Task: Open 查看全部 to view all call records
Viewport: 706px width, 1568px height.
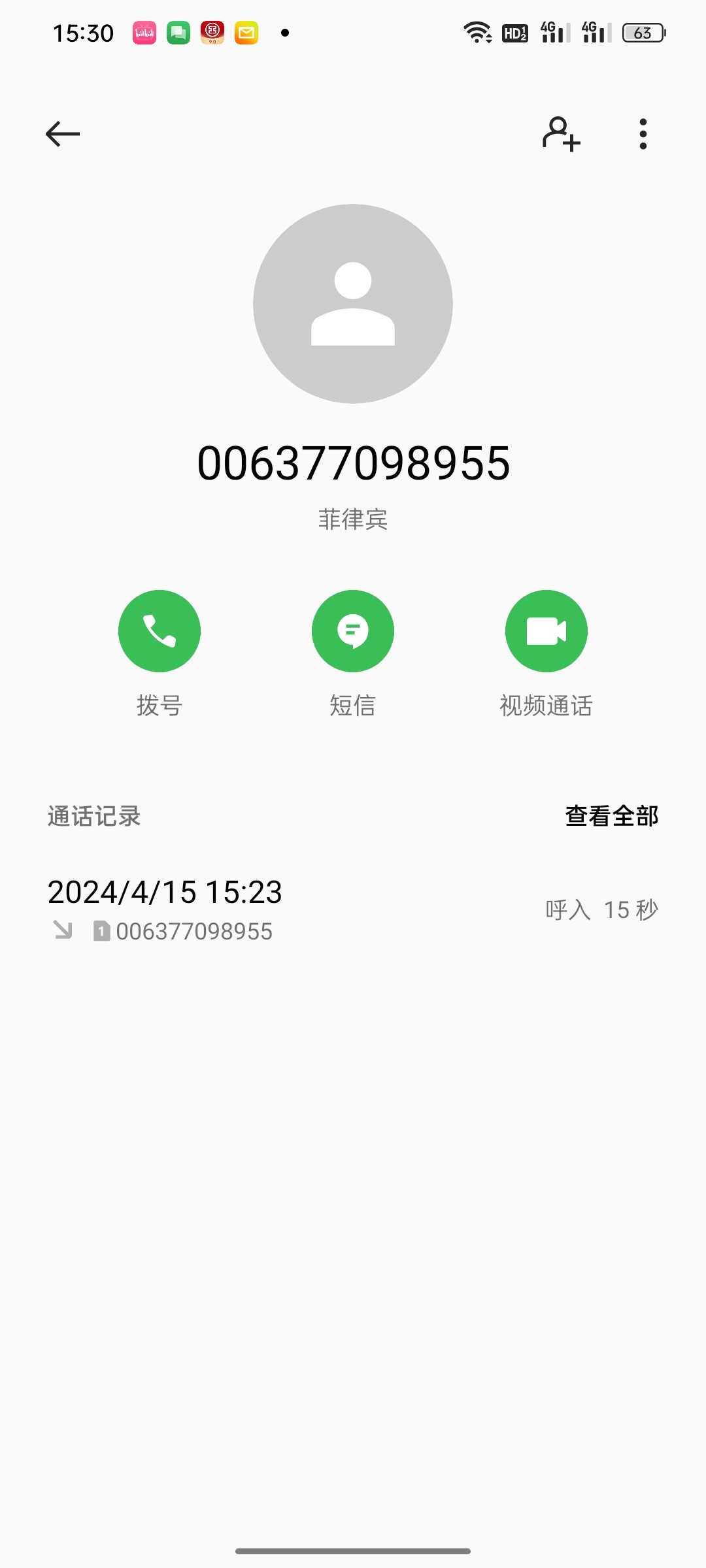Action: tap(611, 815)
